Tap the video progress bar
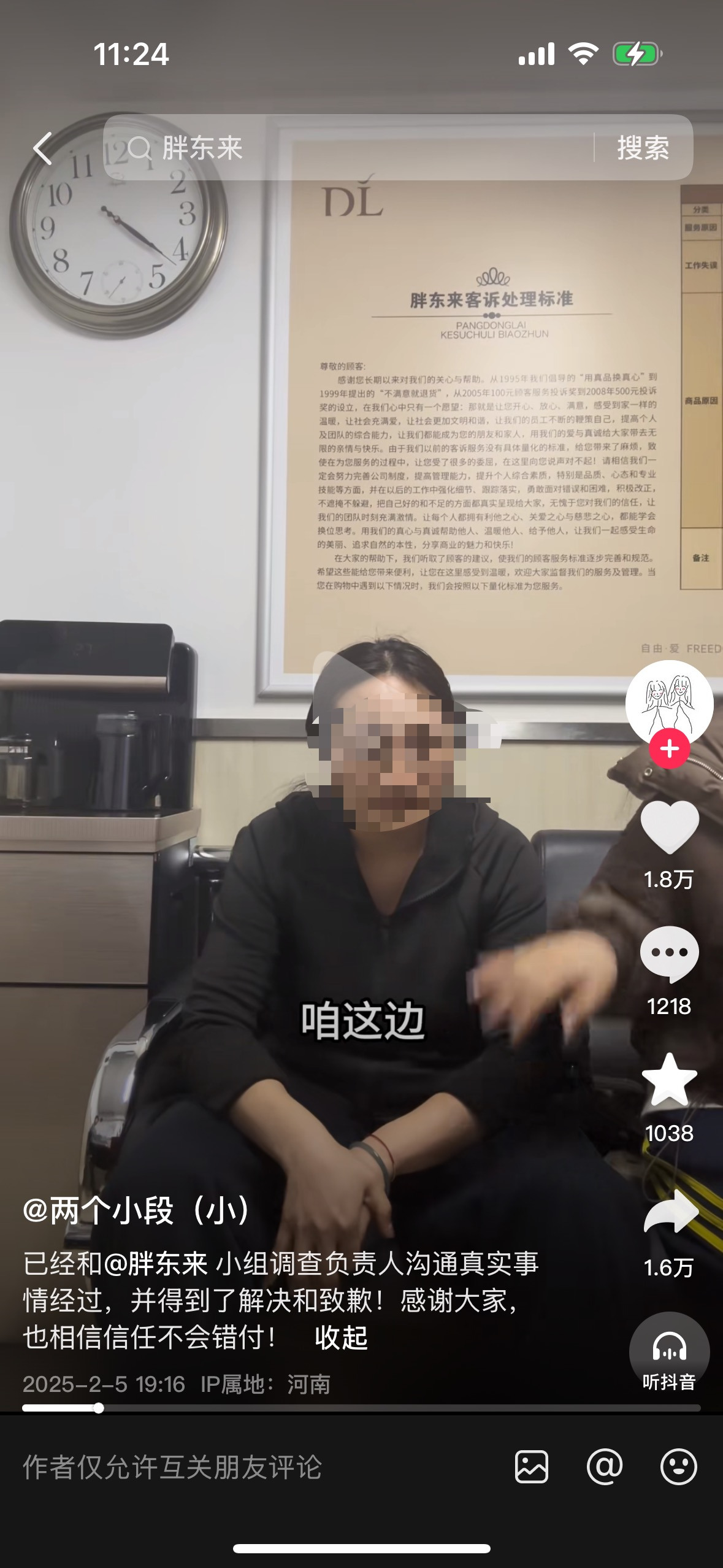The width and height of the screenshot is (723, 1568). tap(361, 1408)
